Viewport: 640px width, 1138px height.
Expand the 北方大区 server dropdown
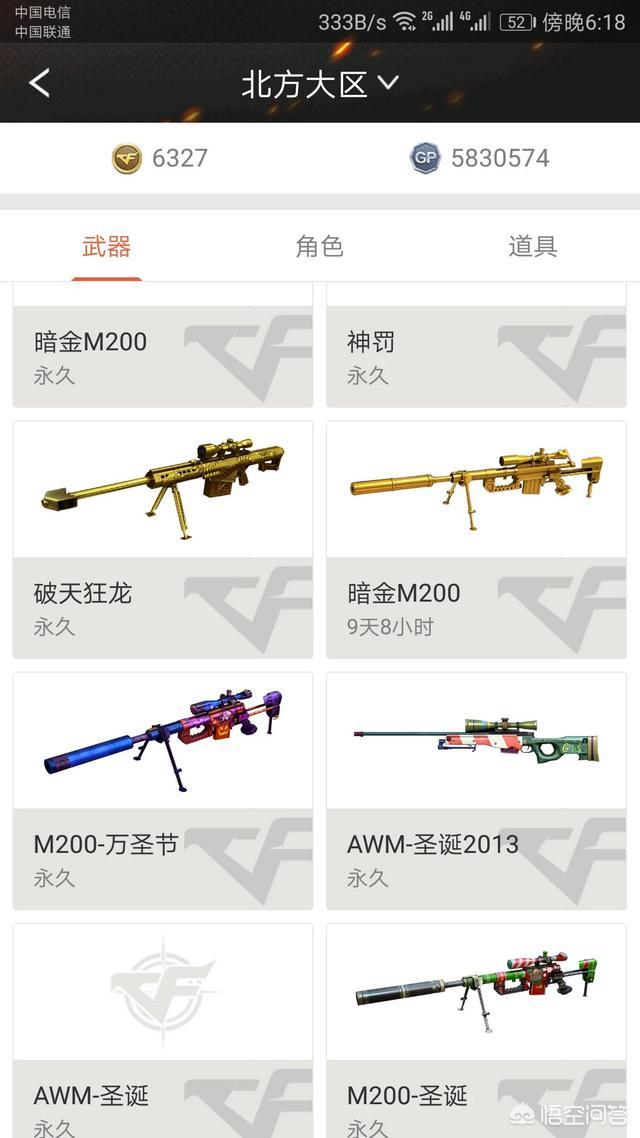(x=320, y=84)
